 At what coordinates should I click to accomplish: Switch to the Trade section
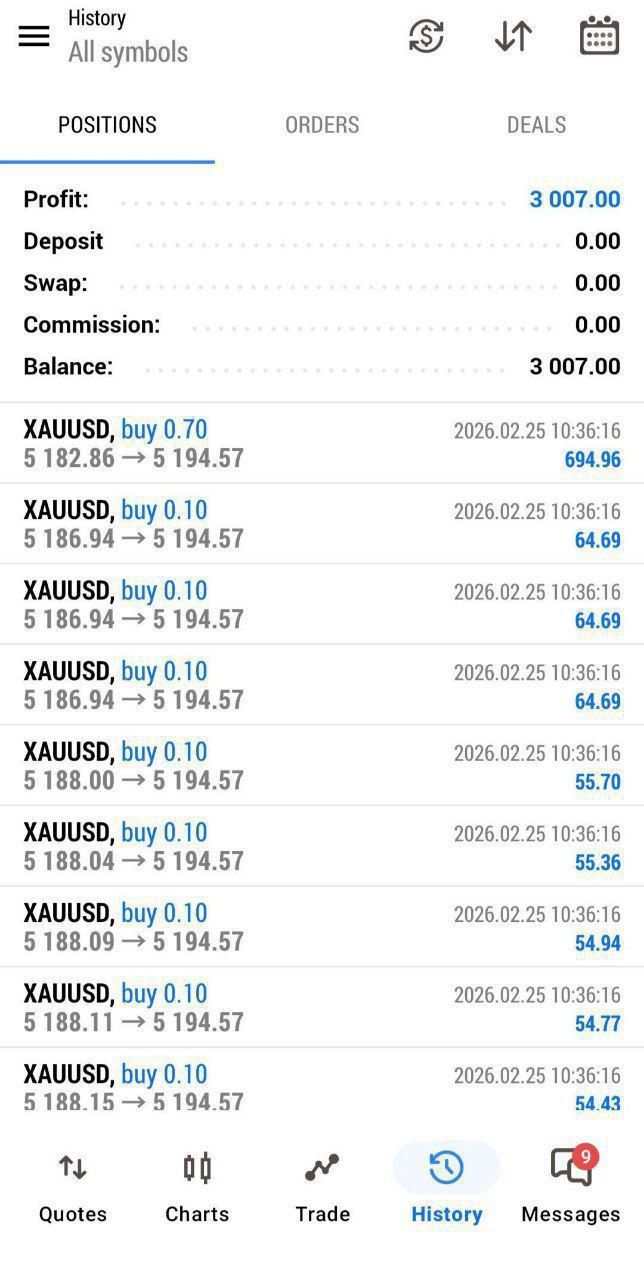pyautogui.click(x=322, y=1188)
